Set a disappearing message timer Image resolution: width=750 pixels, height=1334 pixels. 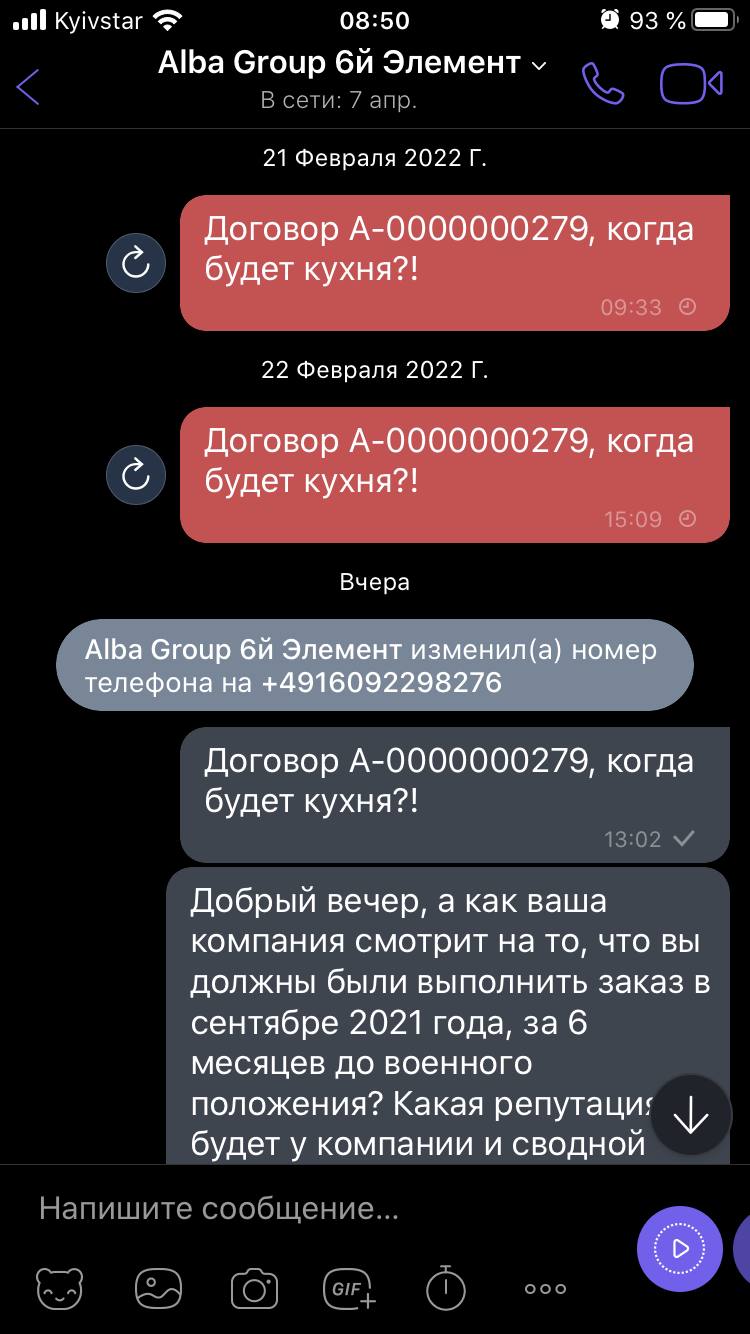[446, 1288]
